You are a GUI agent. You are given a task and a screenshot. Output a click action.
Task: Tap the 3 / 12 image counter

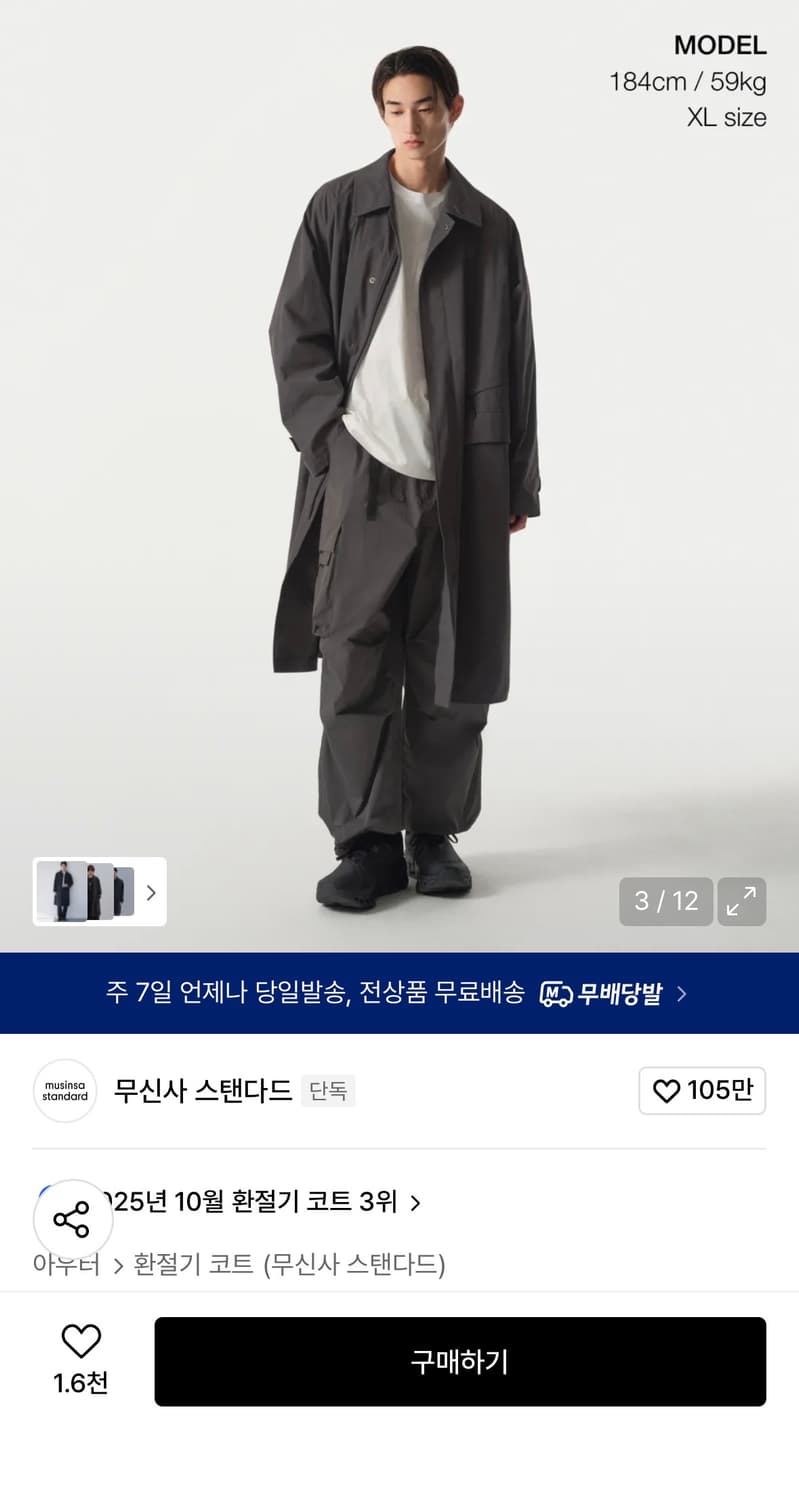coord(666,901)
